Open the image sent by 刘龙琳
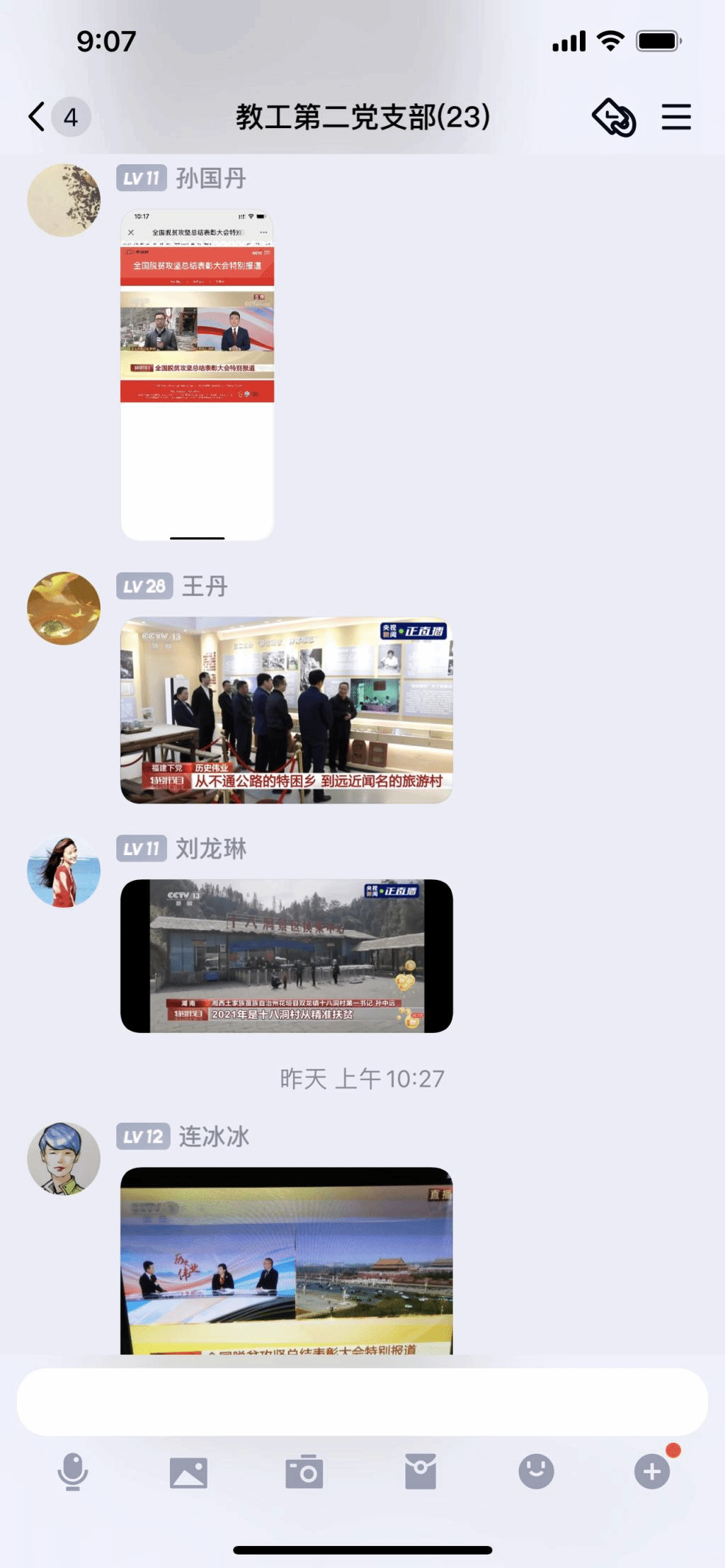 [x=286, y=956]
